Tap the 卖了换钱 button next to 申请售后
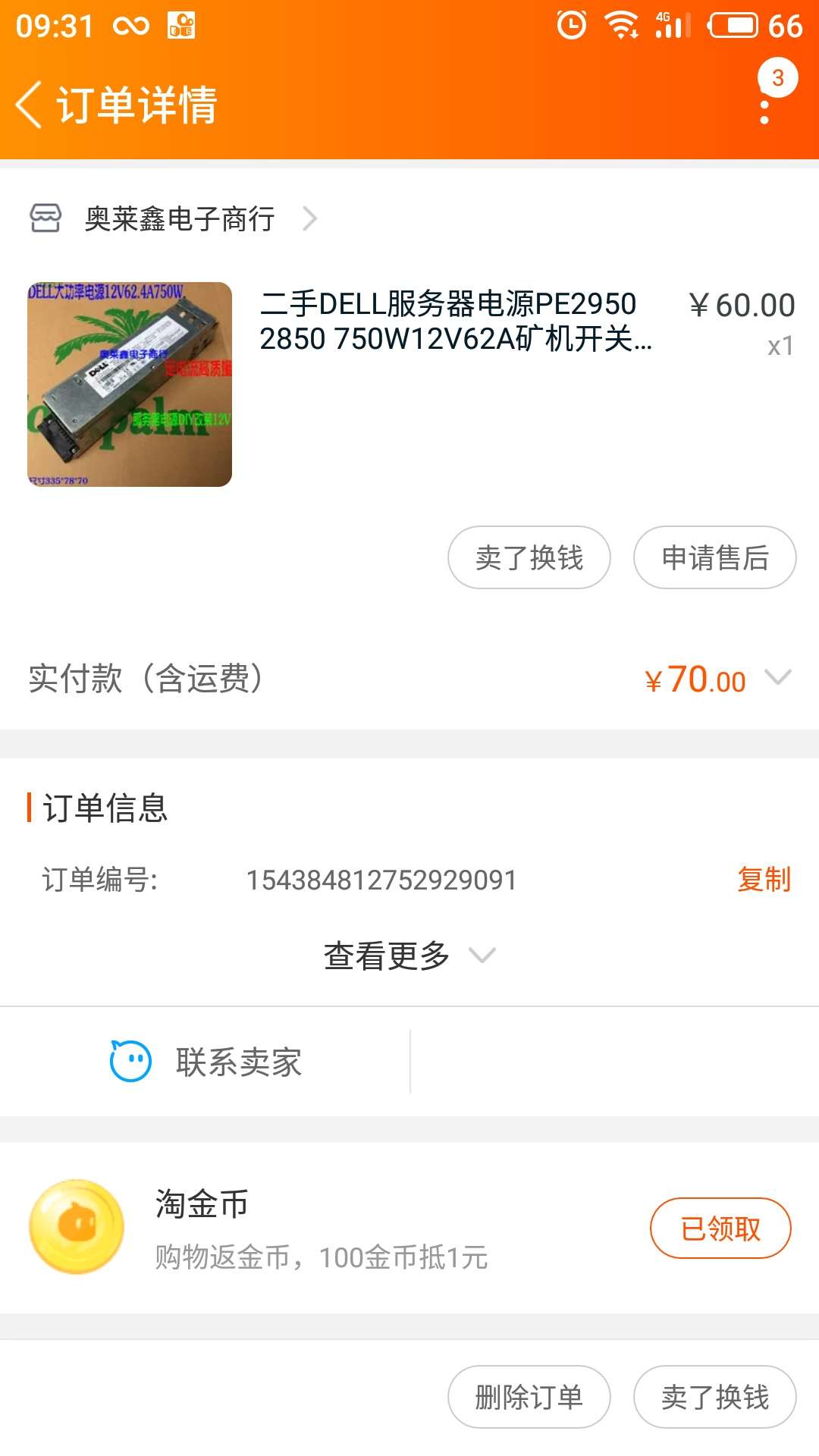 (x=529, y=557)
